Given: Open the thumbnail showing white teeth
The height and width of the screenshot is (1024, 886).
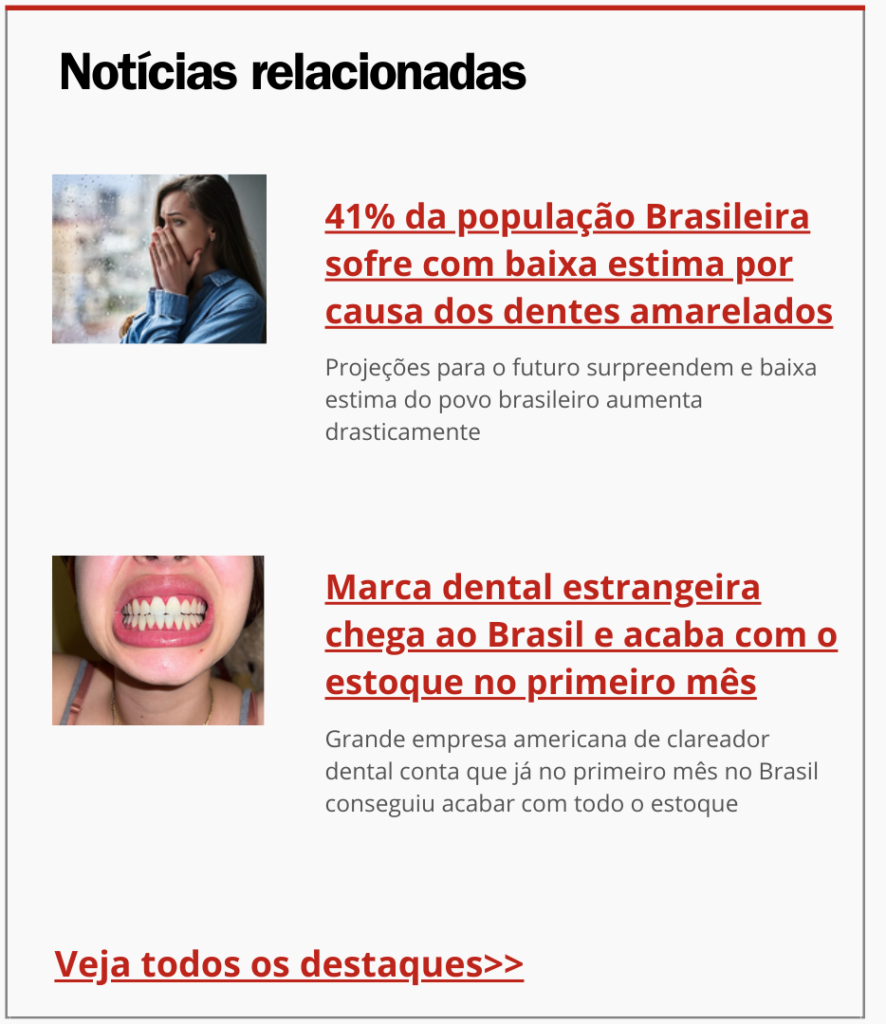Looking at the screenshot, I should point(158,640).
